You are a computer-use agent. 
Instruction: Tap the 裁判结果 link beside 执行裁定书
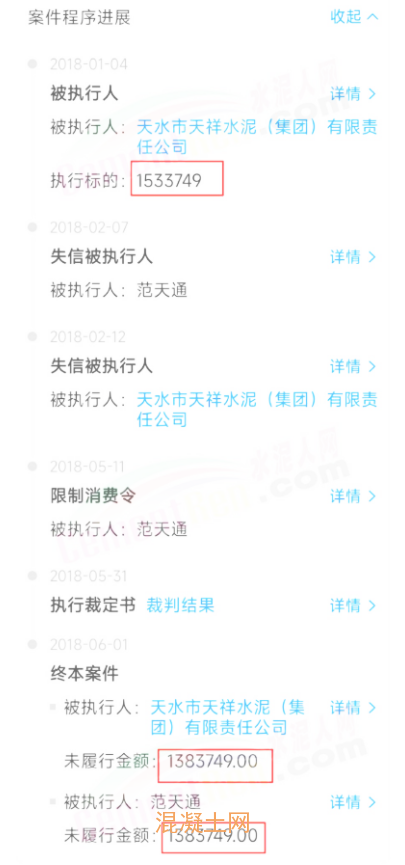(180, 605)
